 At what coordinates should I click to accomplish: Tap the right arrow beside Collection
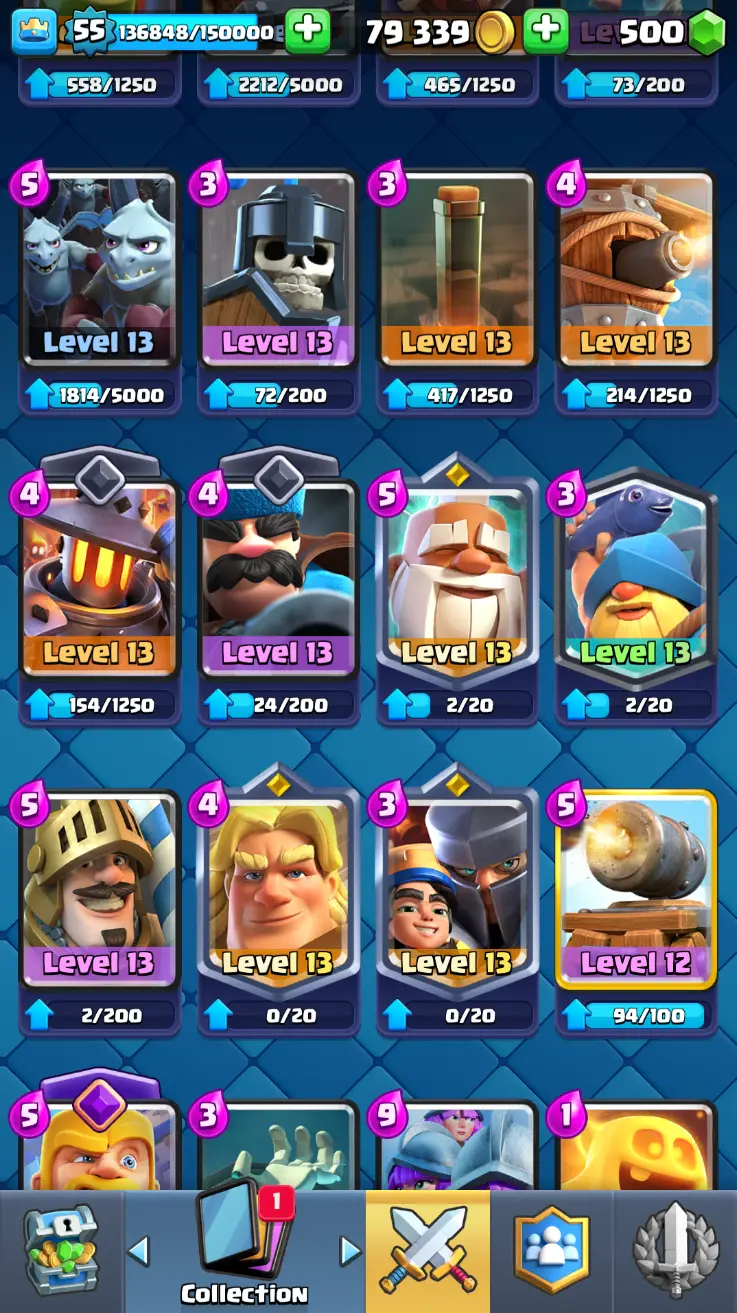coord(350,1250)
